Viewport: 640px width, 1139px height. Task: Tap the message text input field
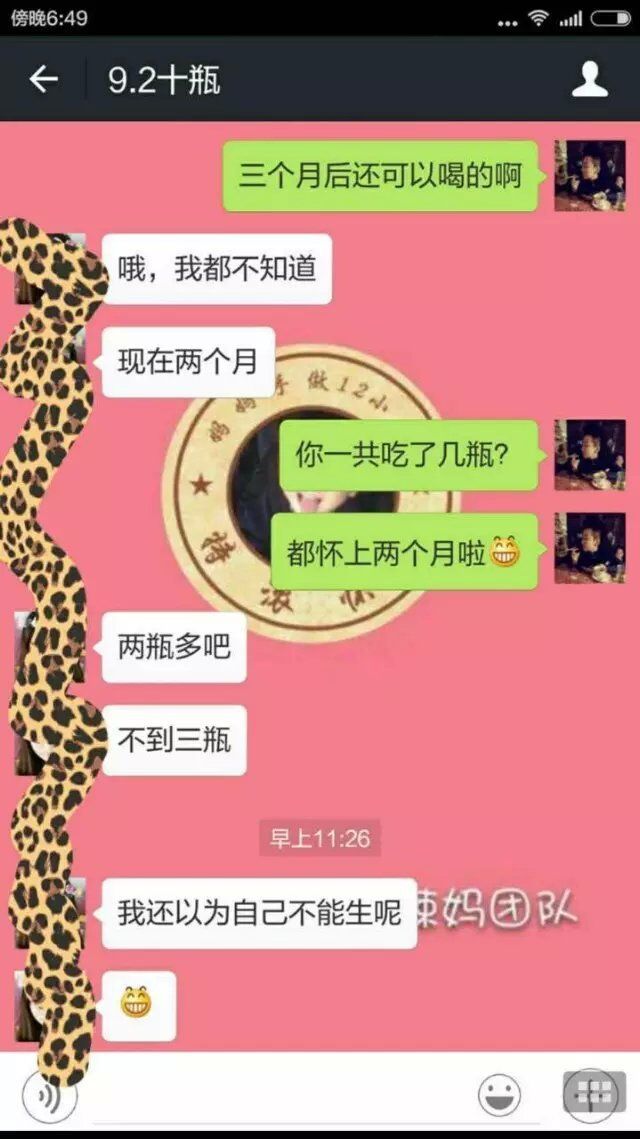coord(276,1095)
